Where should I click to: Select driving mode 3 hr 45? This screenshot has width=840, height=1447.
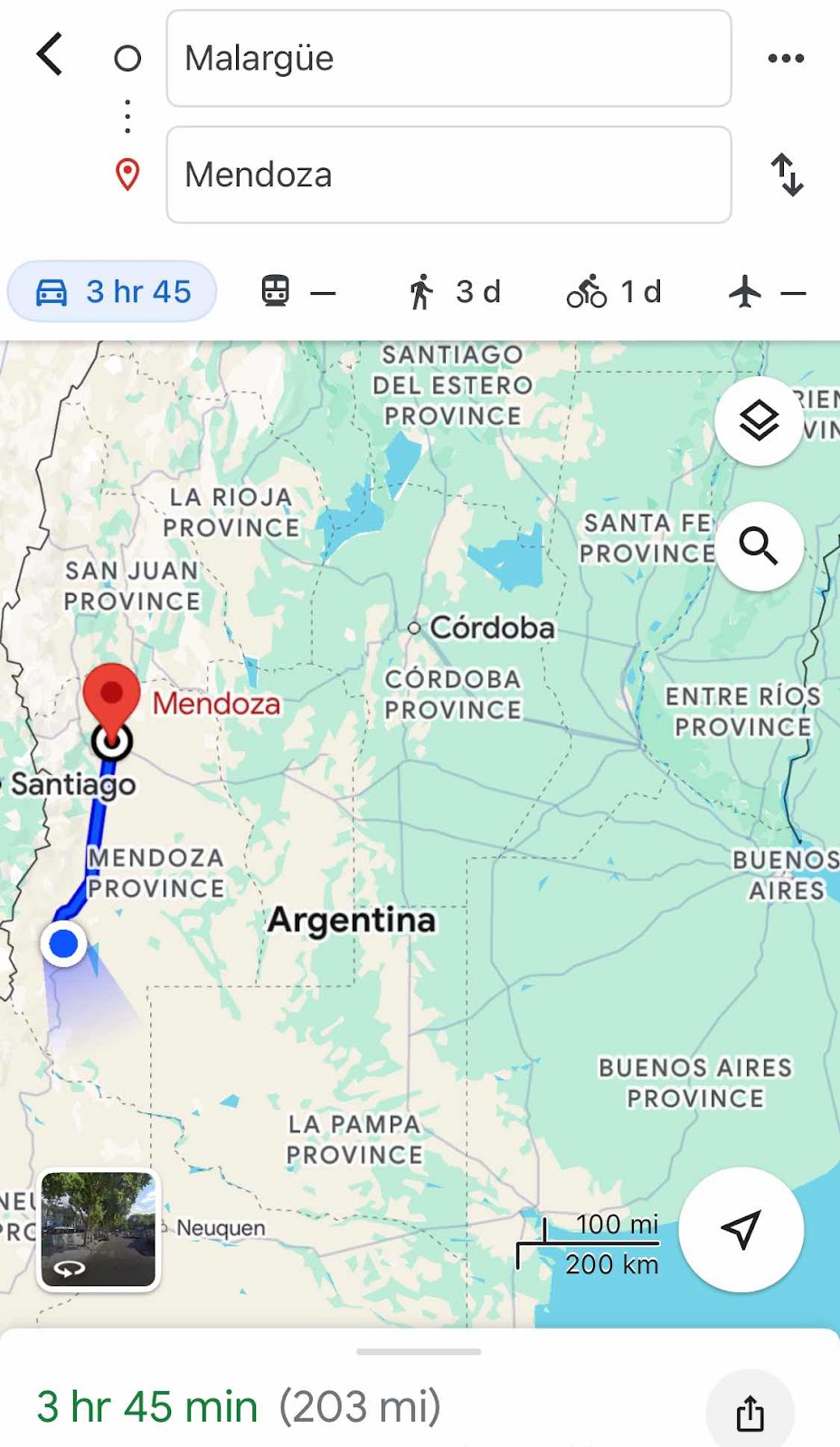(x=113, y=292)
